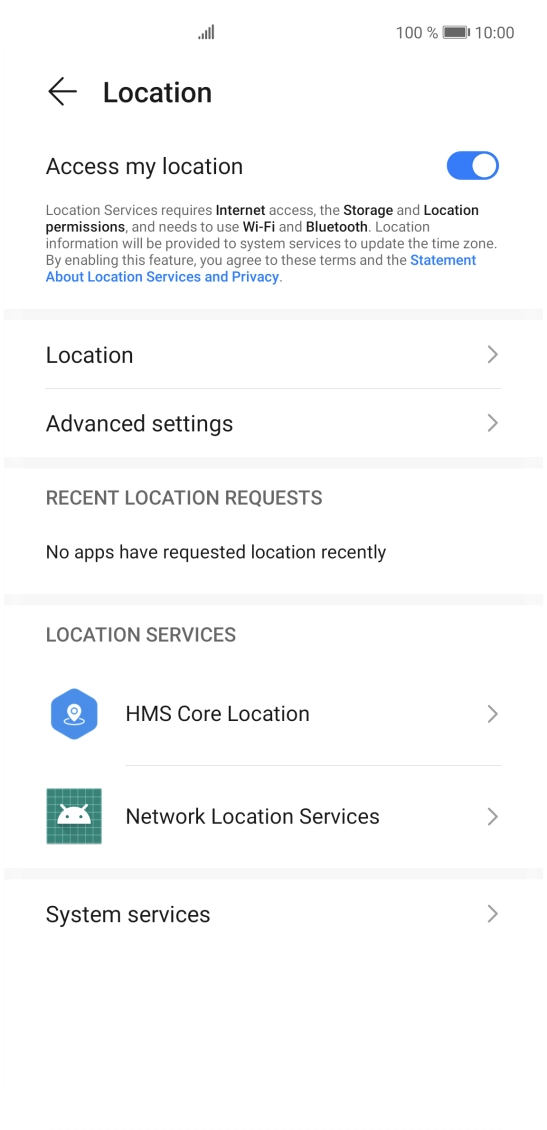Turn off Access my location switch
The width and height of the screenshot is (547, 1130).
click(473, 166)
